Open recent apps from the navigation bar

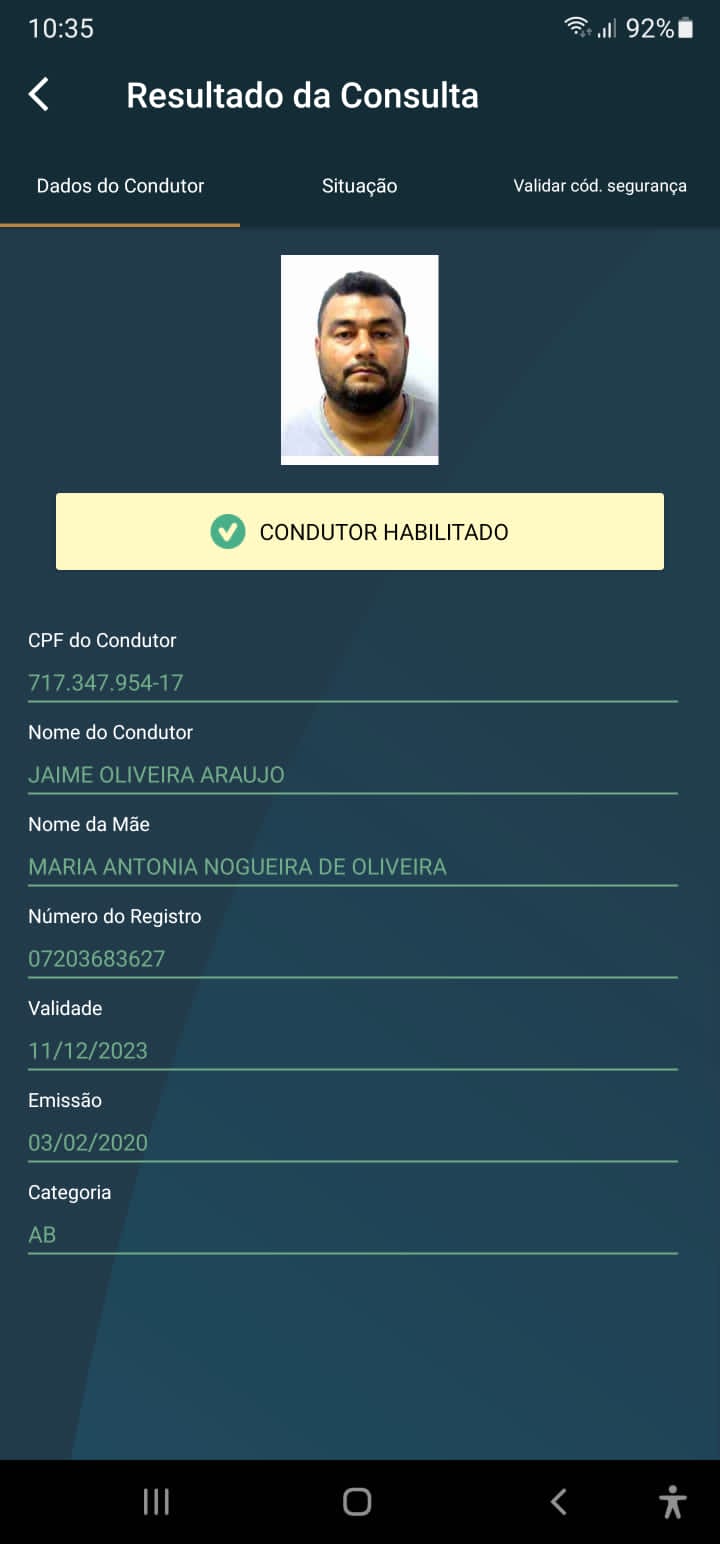pyautogui.click(x=156, y=1501)
